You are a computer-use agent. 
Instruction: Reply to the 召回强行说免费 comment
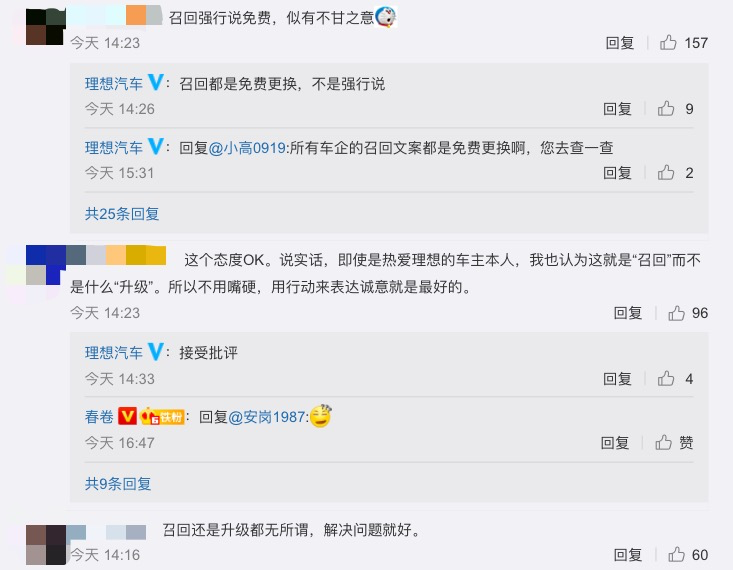coord(620,43)
